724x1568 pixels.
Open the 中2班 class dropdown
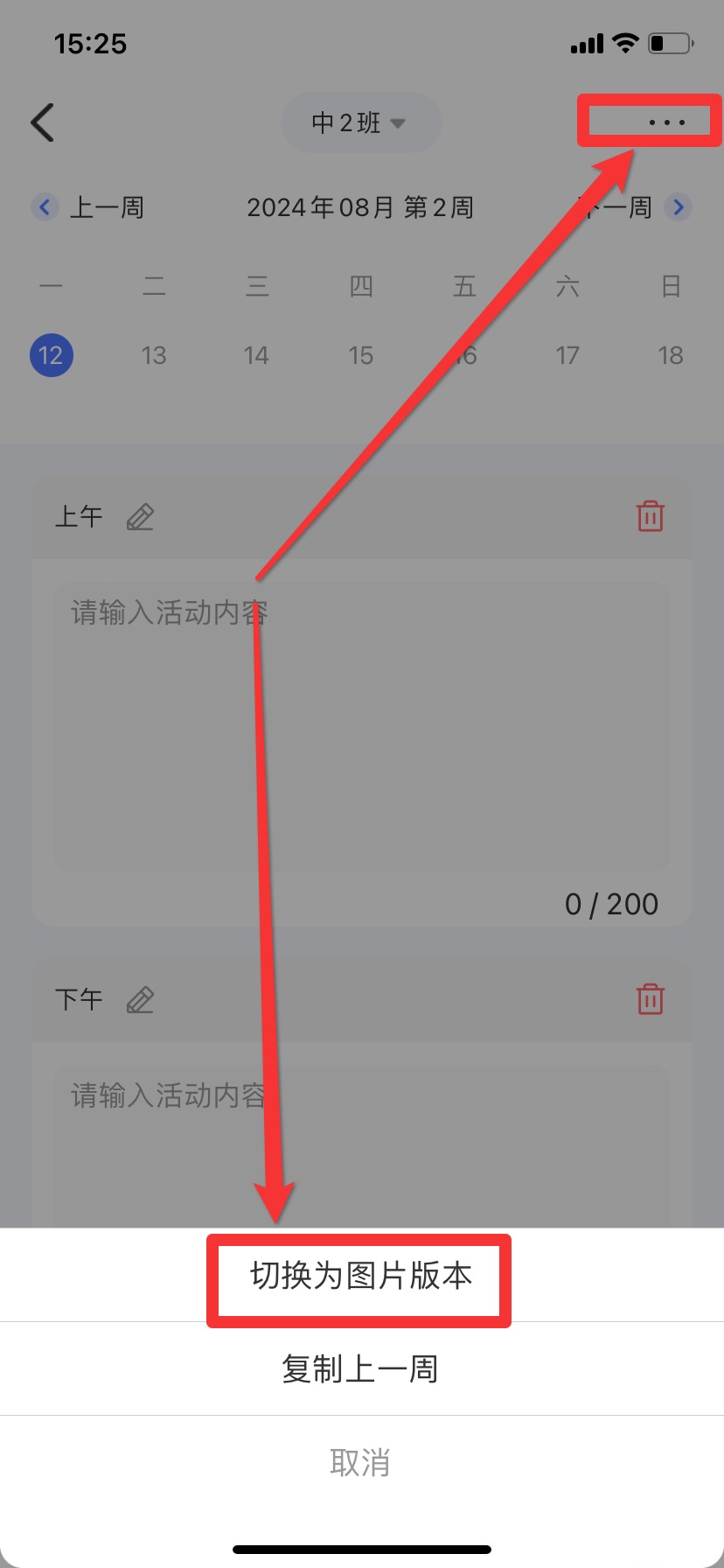(361, 122)
